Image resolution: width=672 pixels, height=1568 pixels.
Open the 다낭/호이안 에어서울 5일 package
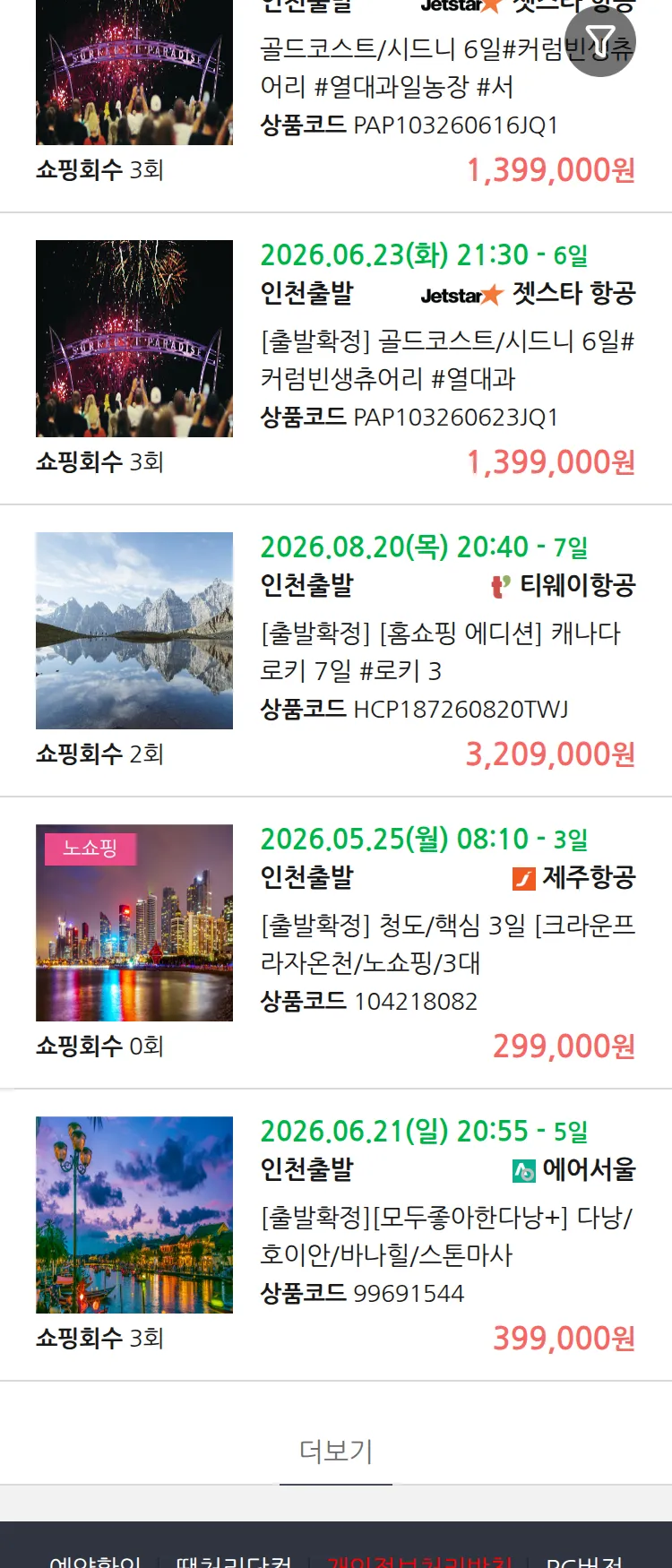[x=446, y=1236]
